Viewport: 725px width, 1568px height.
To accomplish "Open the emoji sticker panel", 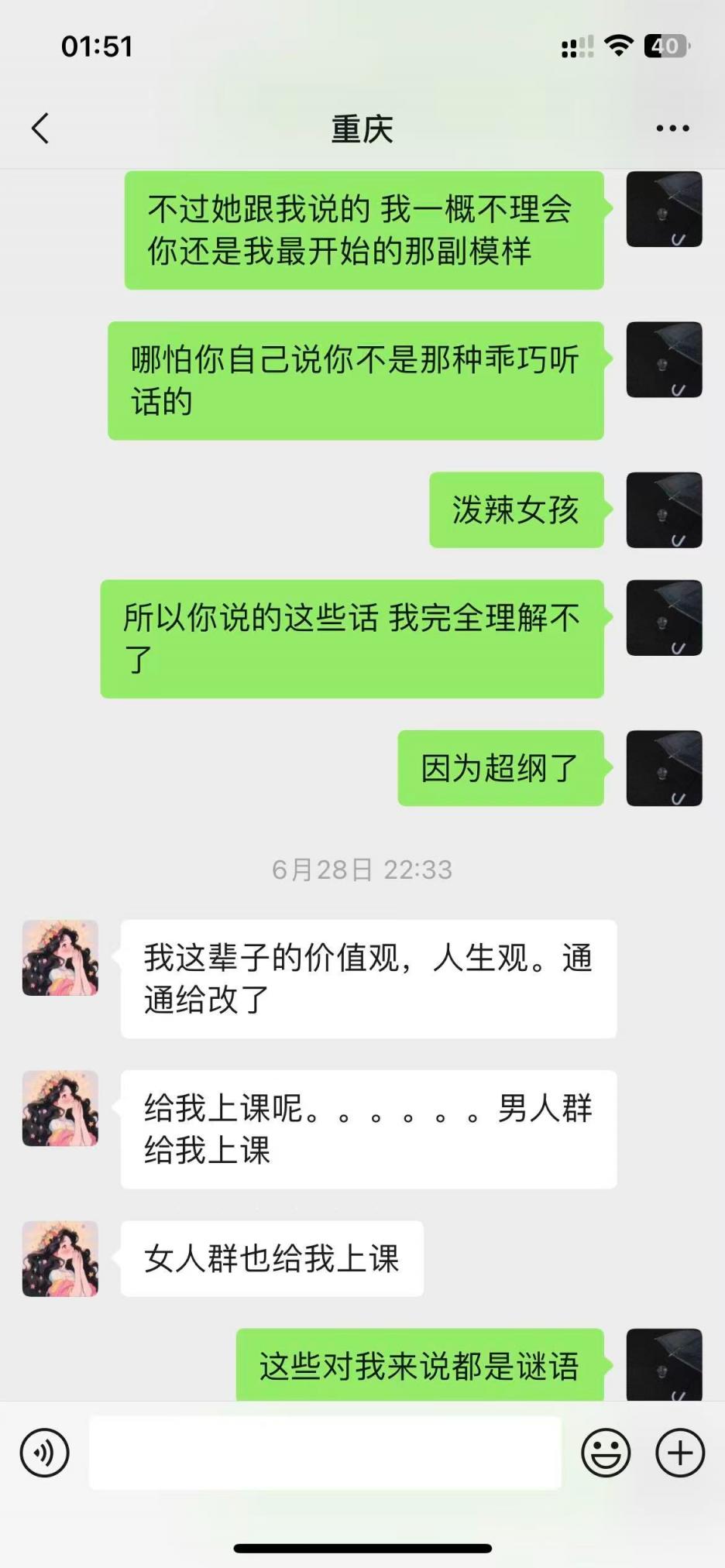I will pos(606,1453).
